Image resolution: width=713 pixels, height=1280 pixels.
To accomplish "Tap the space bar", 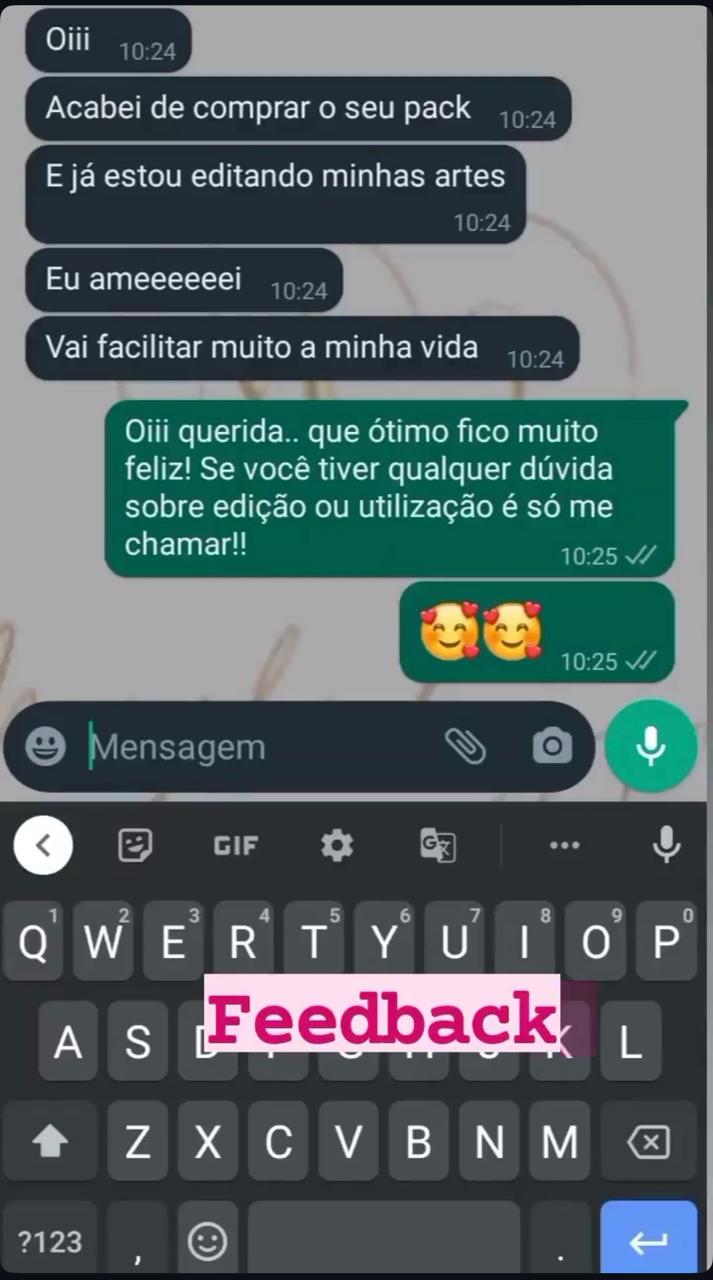I will pos(384,1242).
